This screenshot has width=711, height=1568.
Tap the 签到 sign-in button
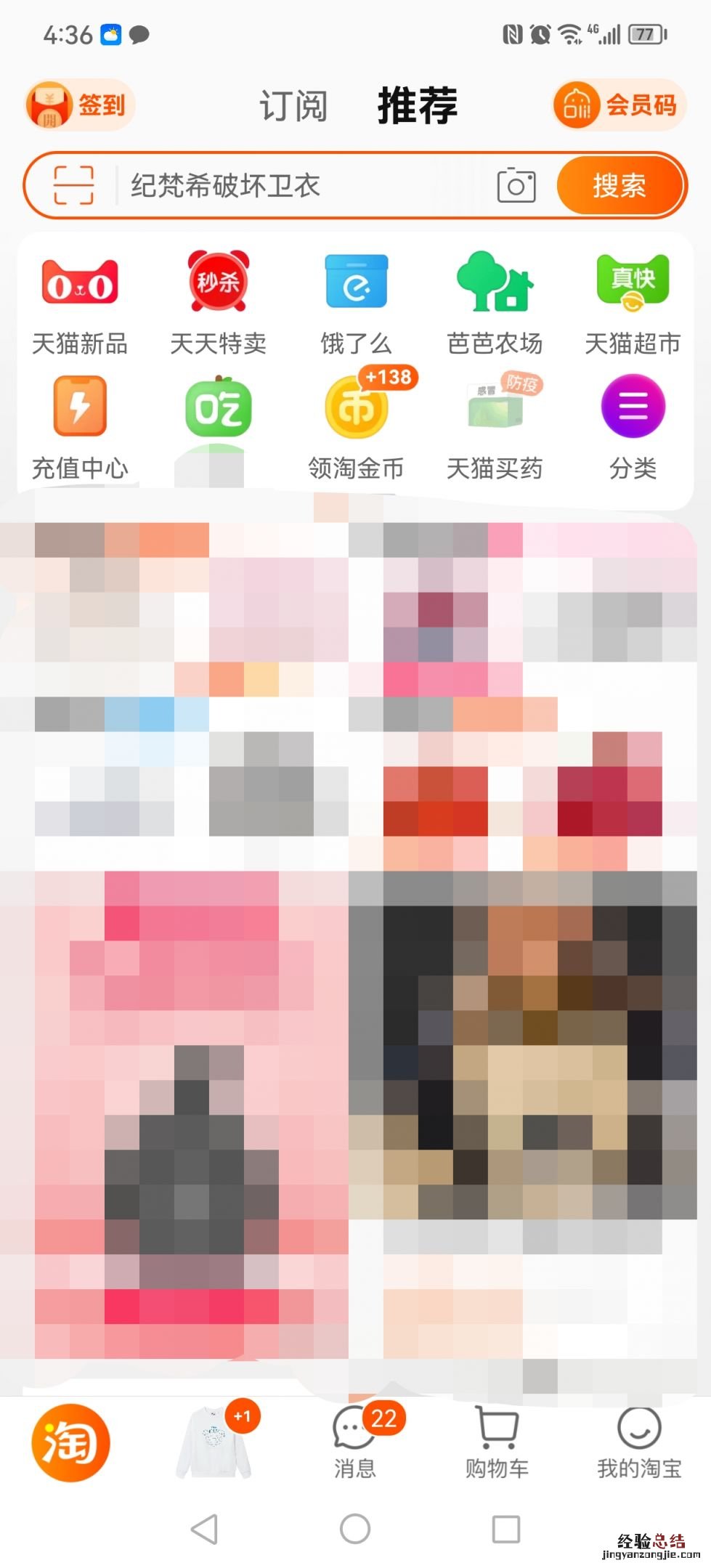pos(80,105)
